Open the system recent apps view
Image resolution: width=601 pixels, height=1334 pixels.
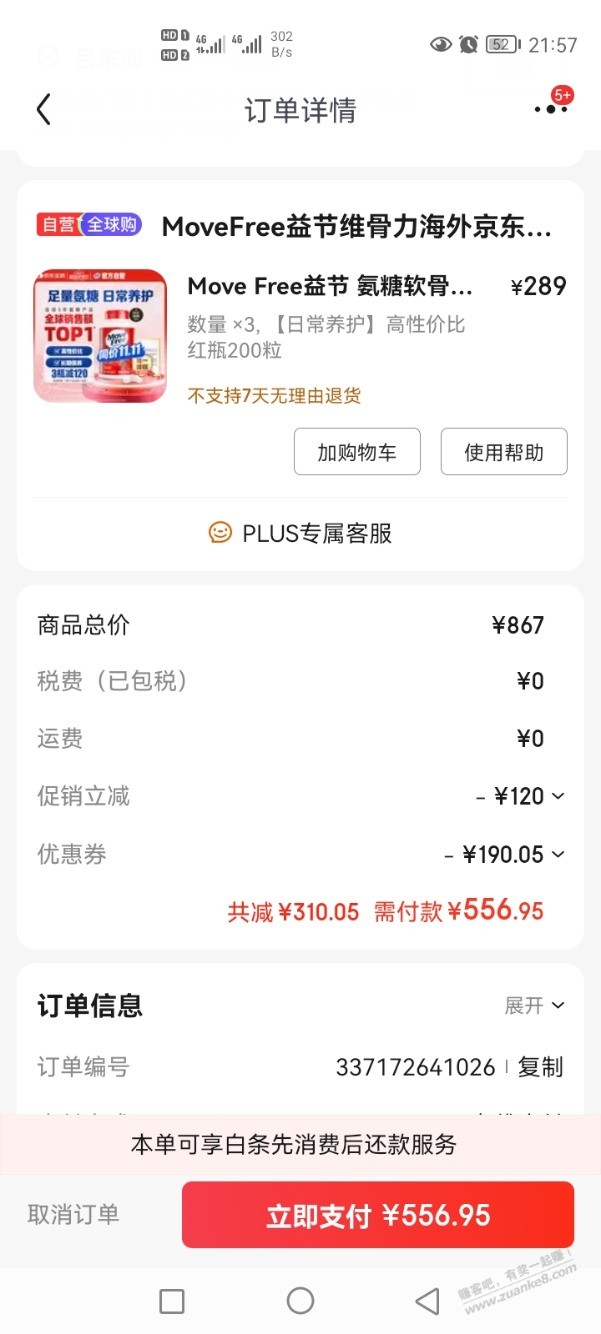pyautogui.click(x=172, y=1300)
